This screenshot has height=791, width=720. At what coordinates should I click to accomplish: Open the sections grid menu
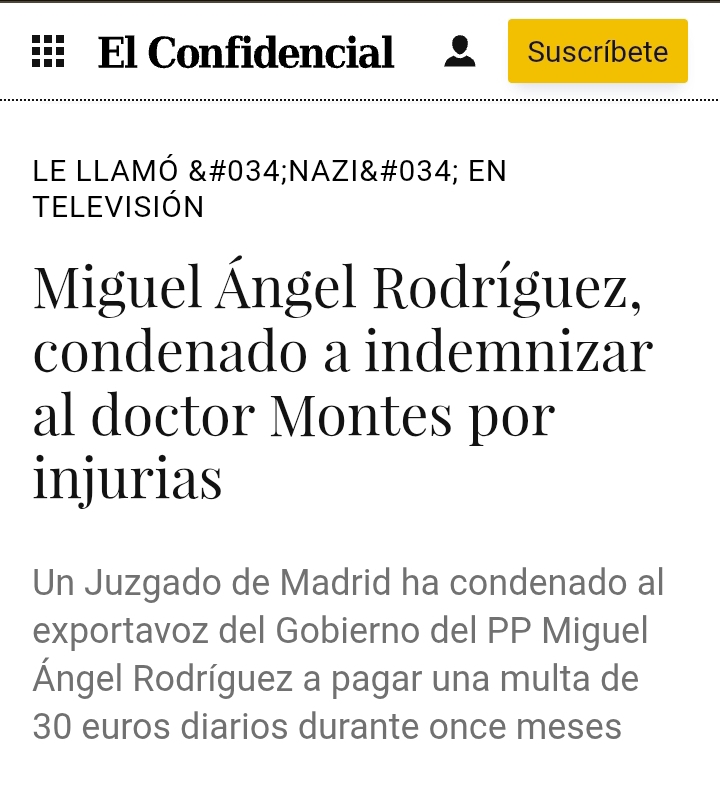pyautogui.click(x=48, y=52)
